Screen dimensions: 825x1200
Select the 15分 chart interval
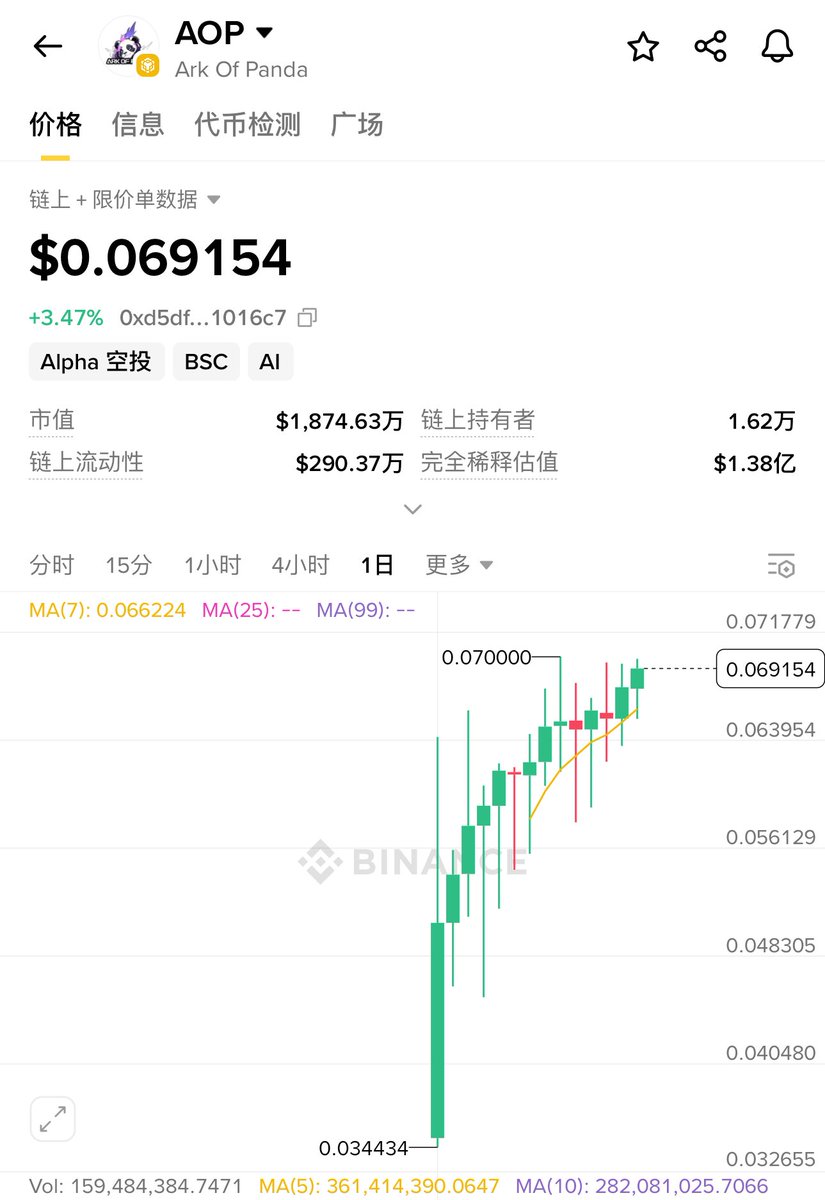click(129, 565)
